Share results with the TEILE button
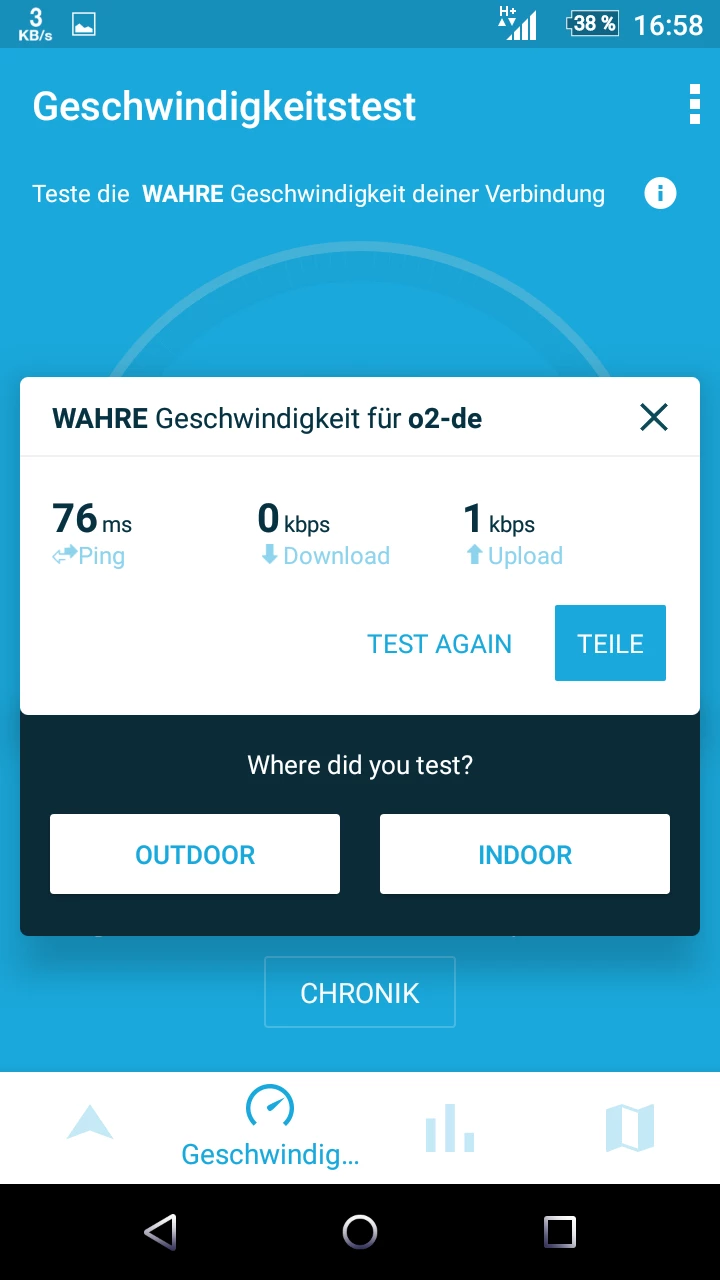Image resolution: width=720 pixels, height=1280 pixels. click(x=610, y=644)
